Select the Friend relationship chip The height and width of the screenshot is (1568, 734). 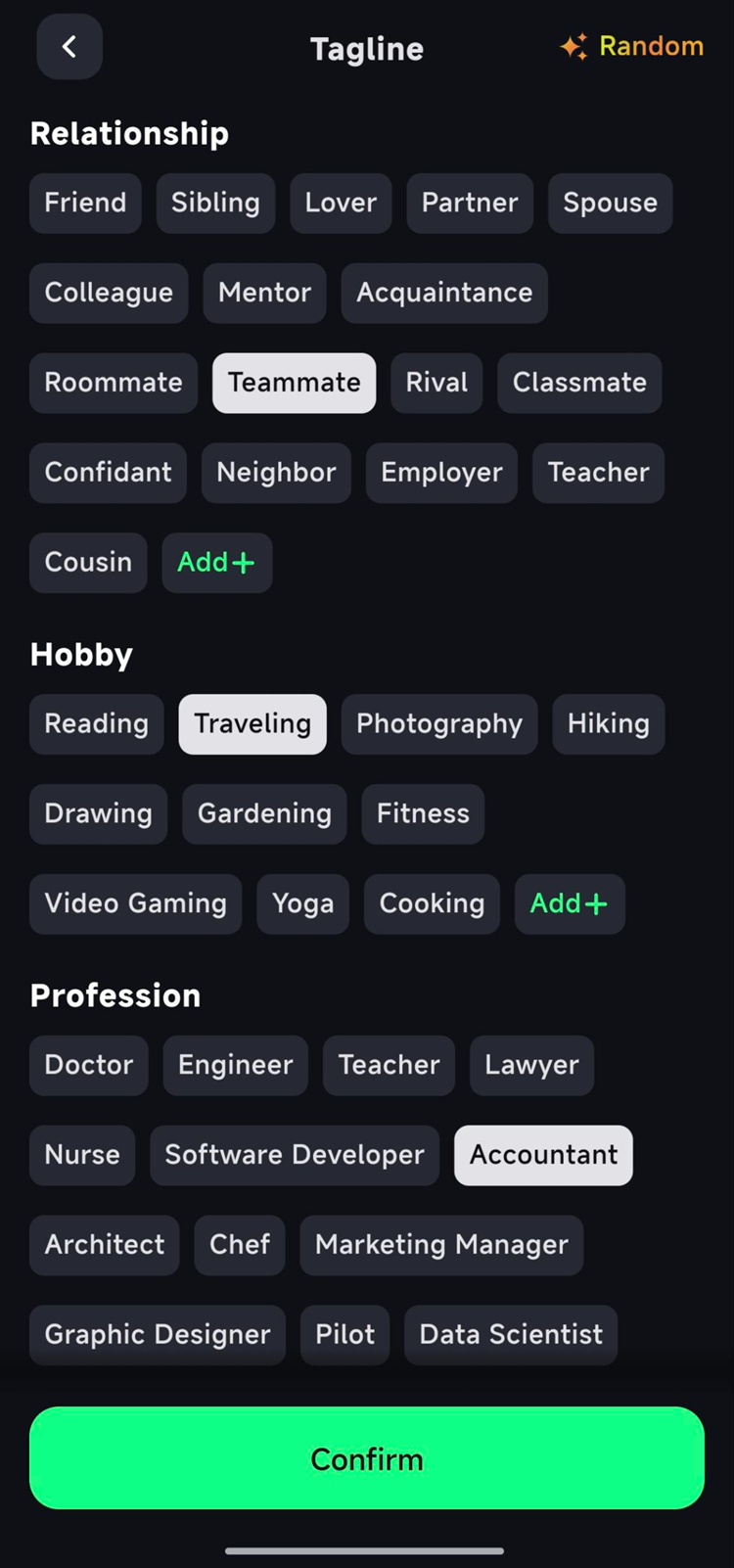point(85,204)
